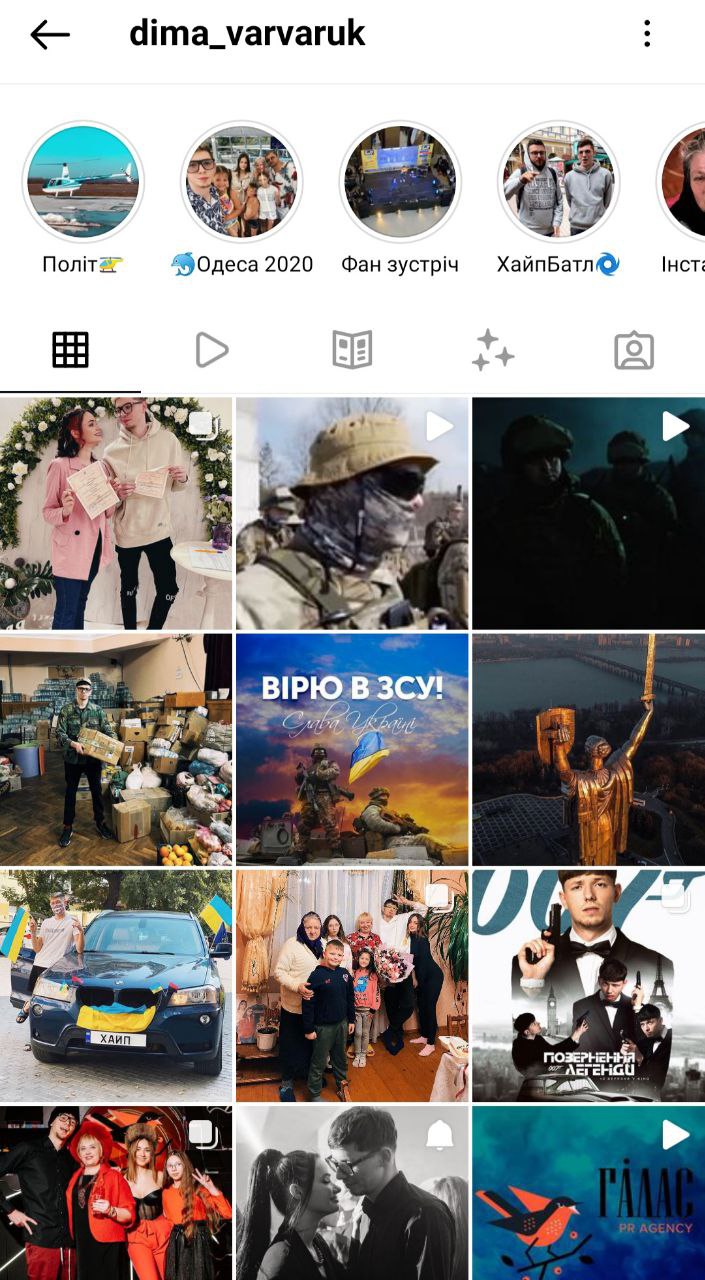This screenshot has height=1280, width=705.
Task: Go back using the arrow
Action: pos(50,35)
